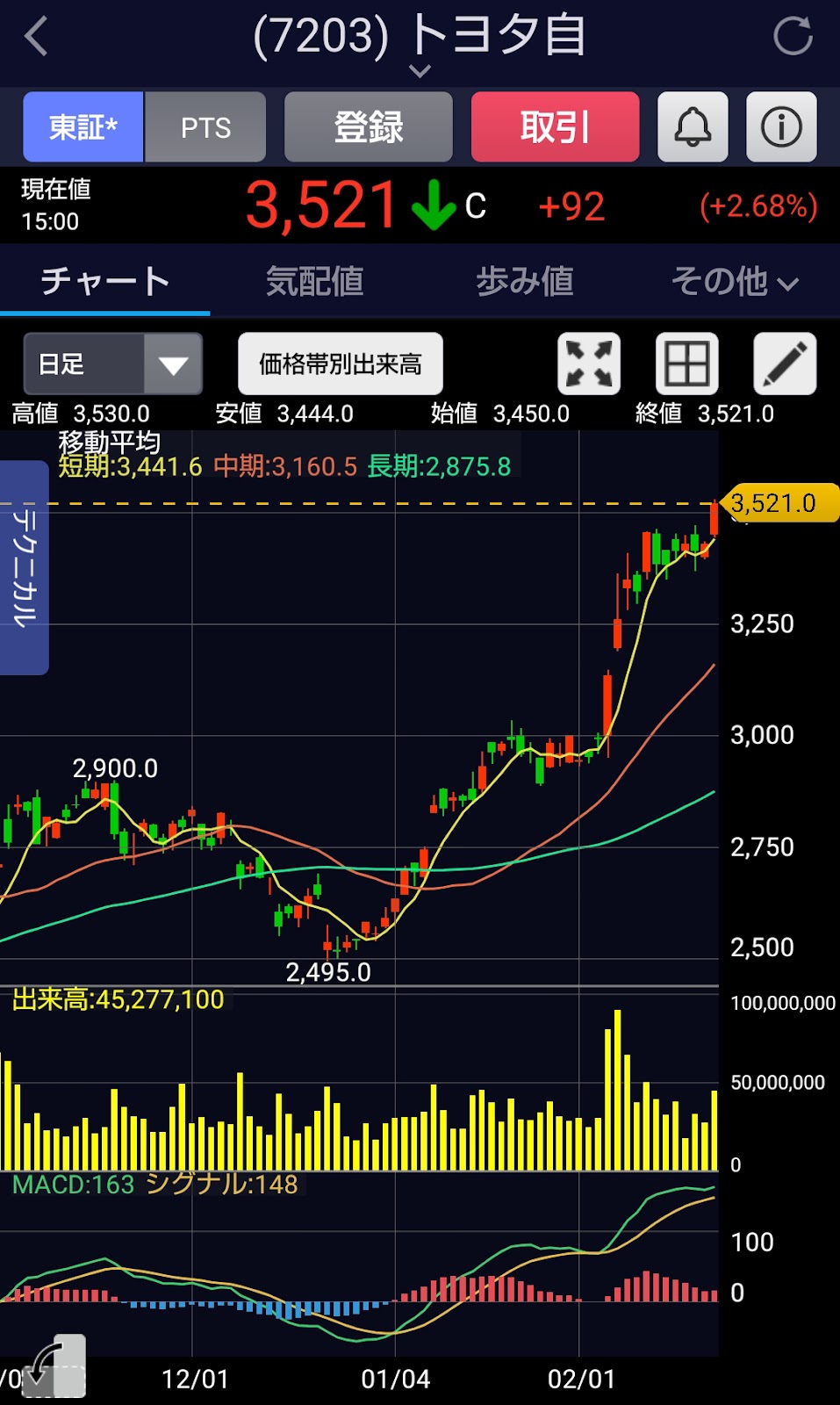Open the chart grid layout icon
The height and width of the screenshot is (1405, 840).
click(x=686, y=364)
